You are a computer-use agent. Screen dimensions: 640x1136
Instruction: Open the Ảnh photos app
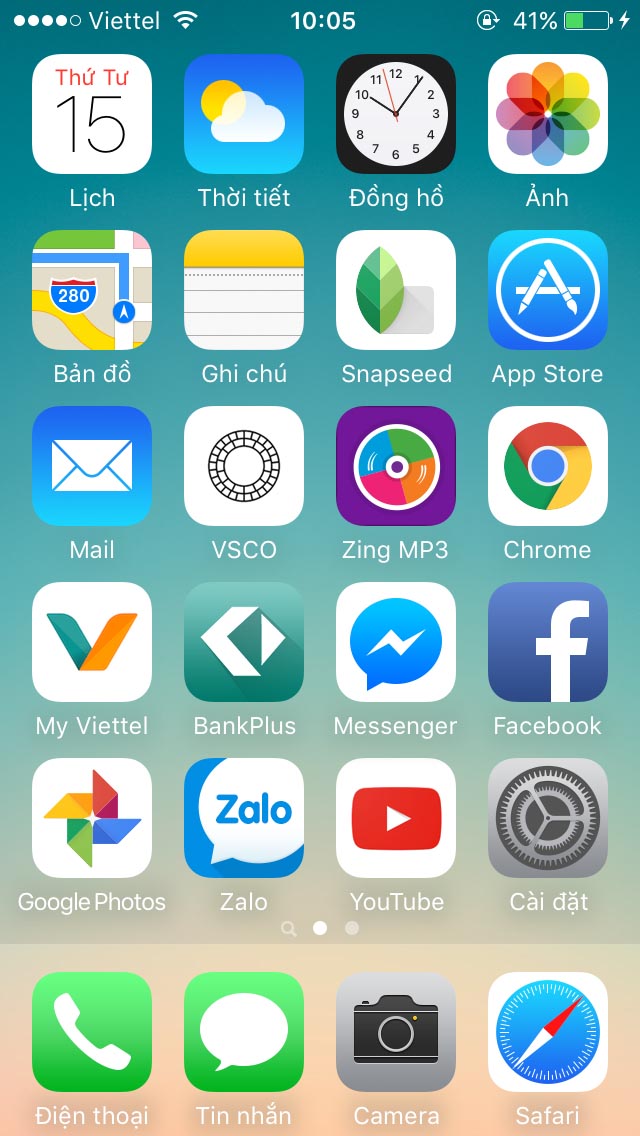point(548,114)
